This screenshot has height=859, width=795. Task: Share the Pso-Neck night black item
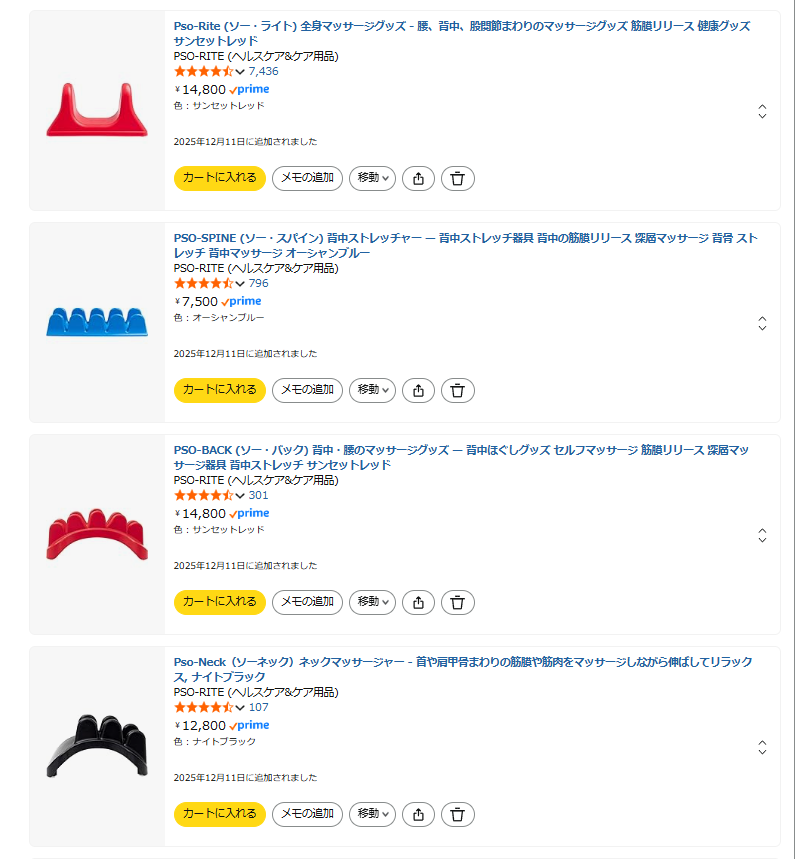(x=418, y=814)
